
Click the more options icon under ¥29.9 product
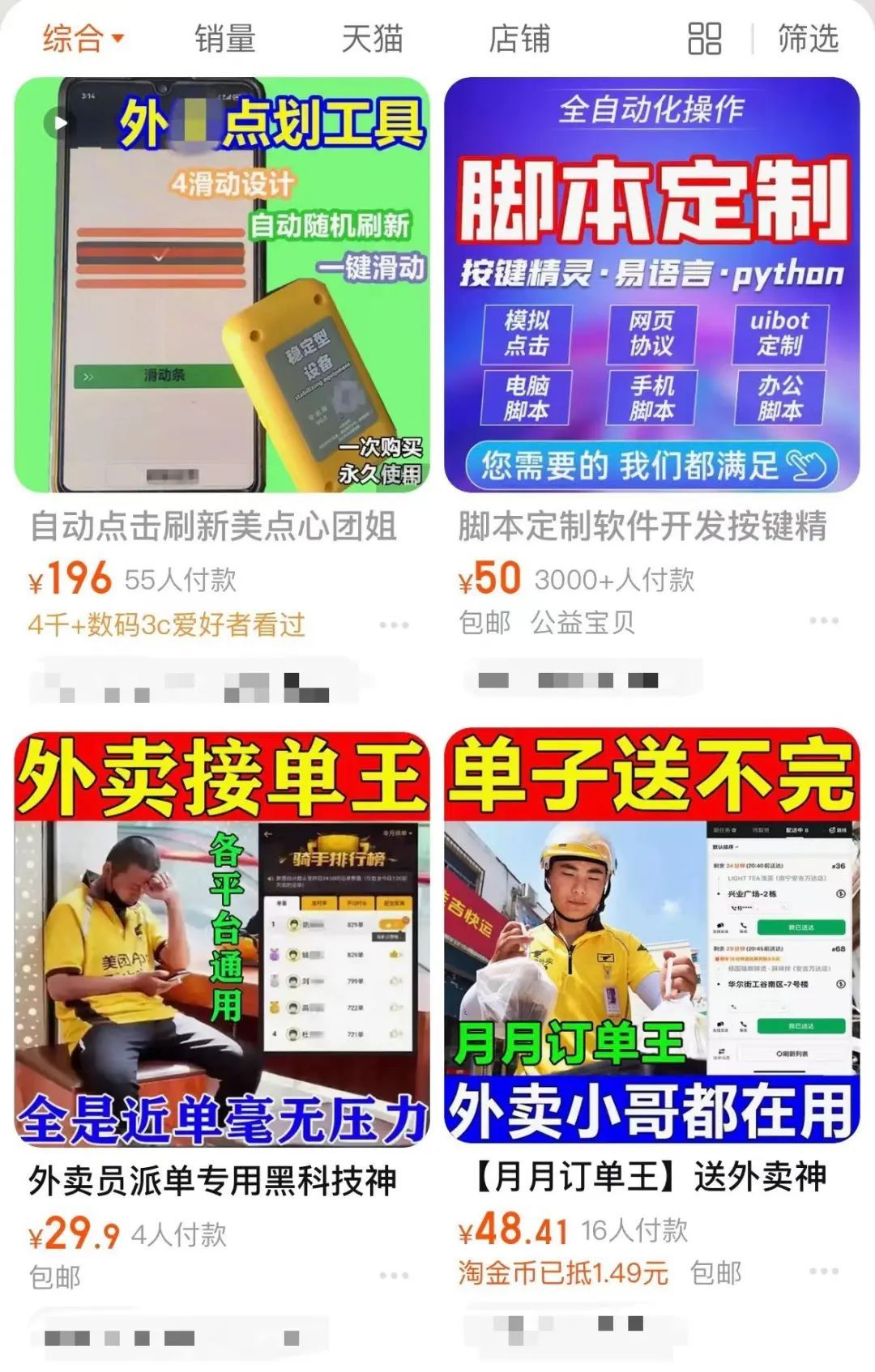pos(395,1274)
